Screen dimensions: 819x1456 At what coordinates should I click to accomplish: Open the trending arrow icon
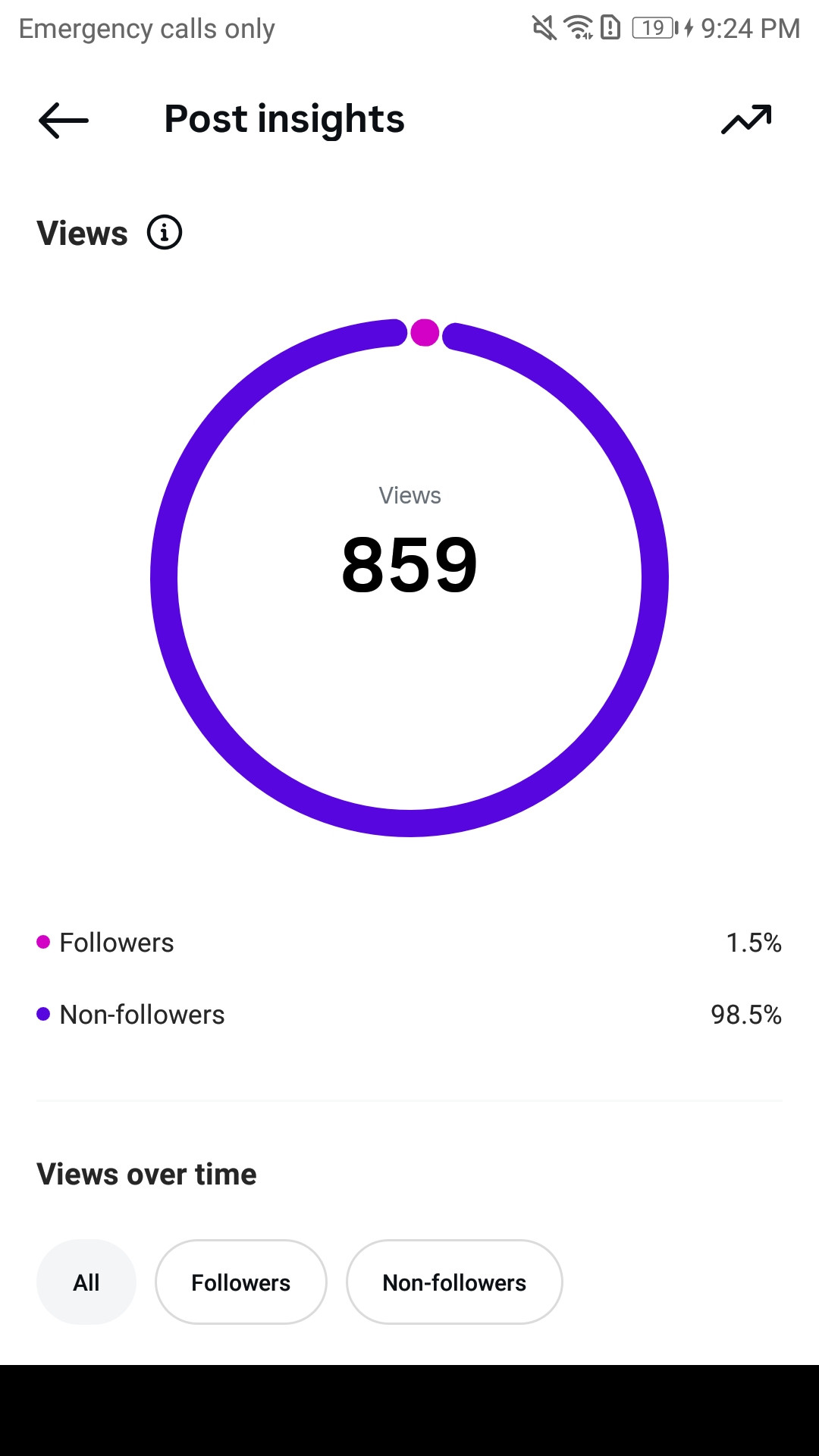pos(746,120)
